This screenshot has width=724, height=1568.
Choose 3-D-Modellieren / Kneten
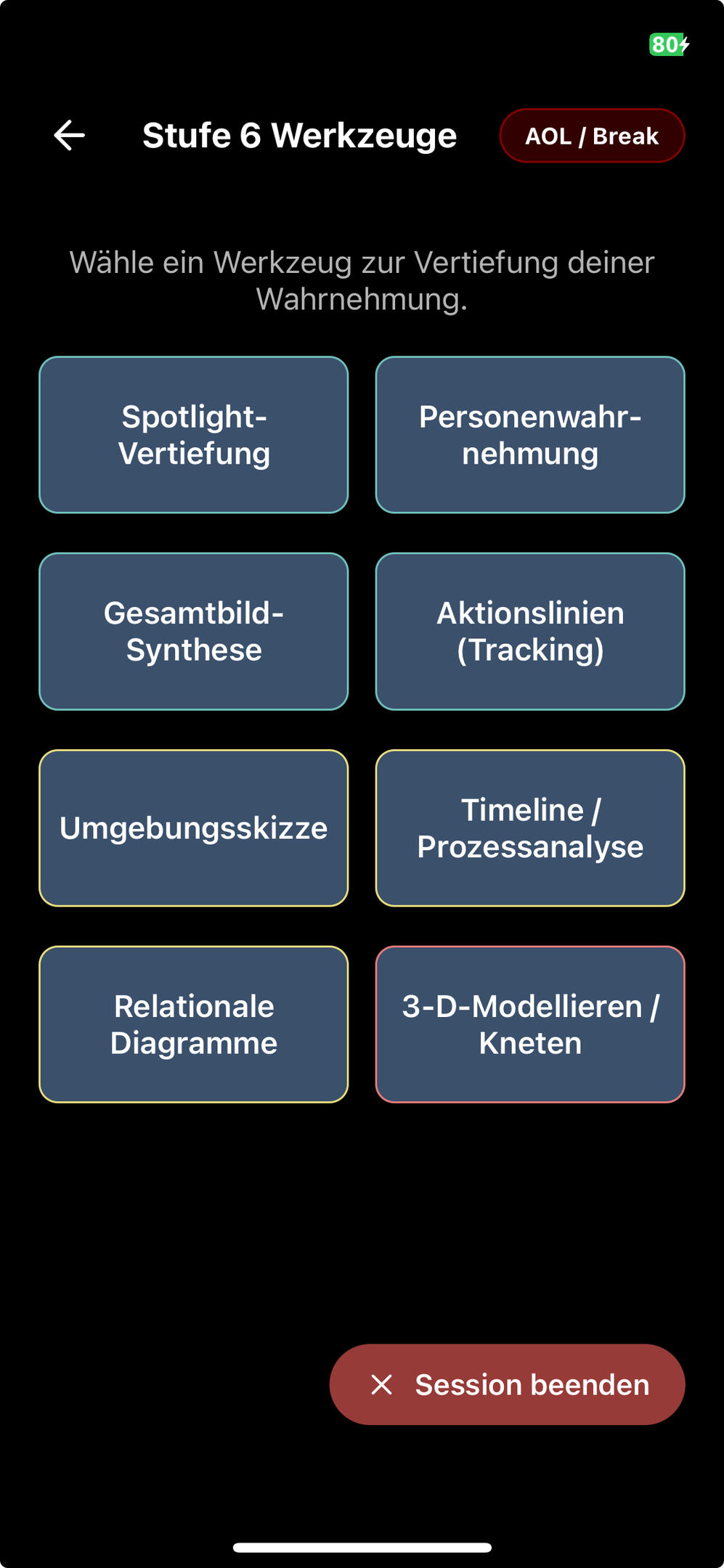click(x=530, y=1024)
